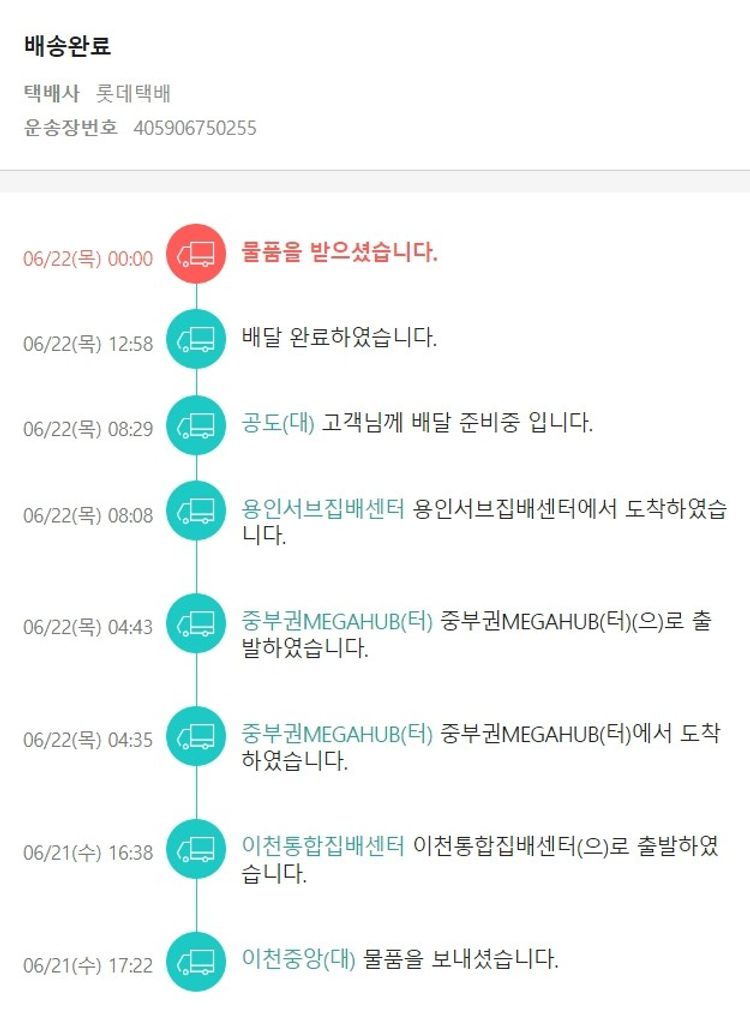Viewport: 750px width, 1014px height.
Task: Open 중부권MEGAHUB(터) link at 04:35
Action: [337, 734]
